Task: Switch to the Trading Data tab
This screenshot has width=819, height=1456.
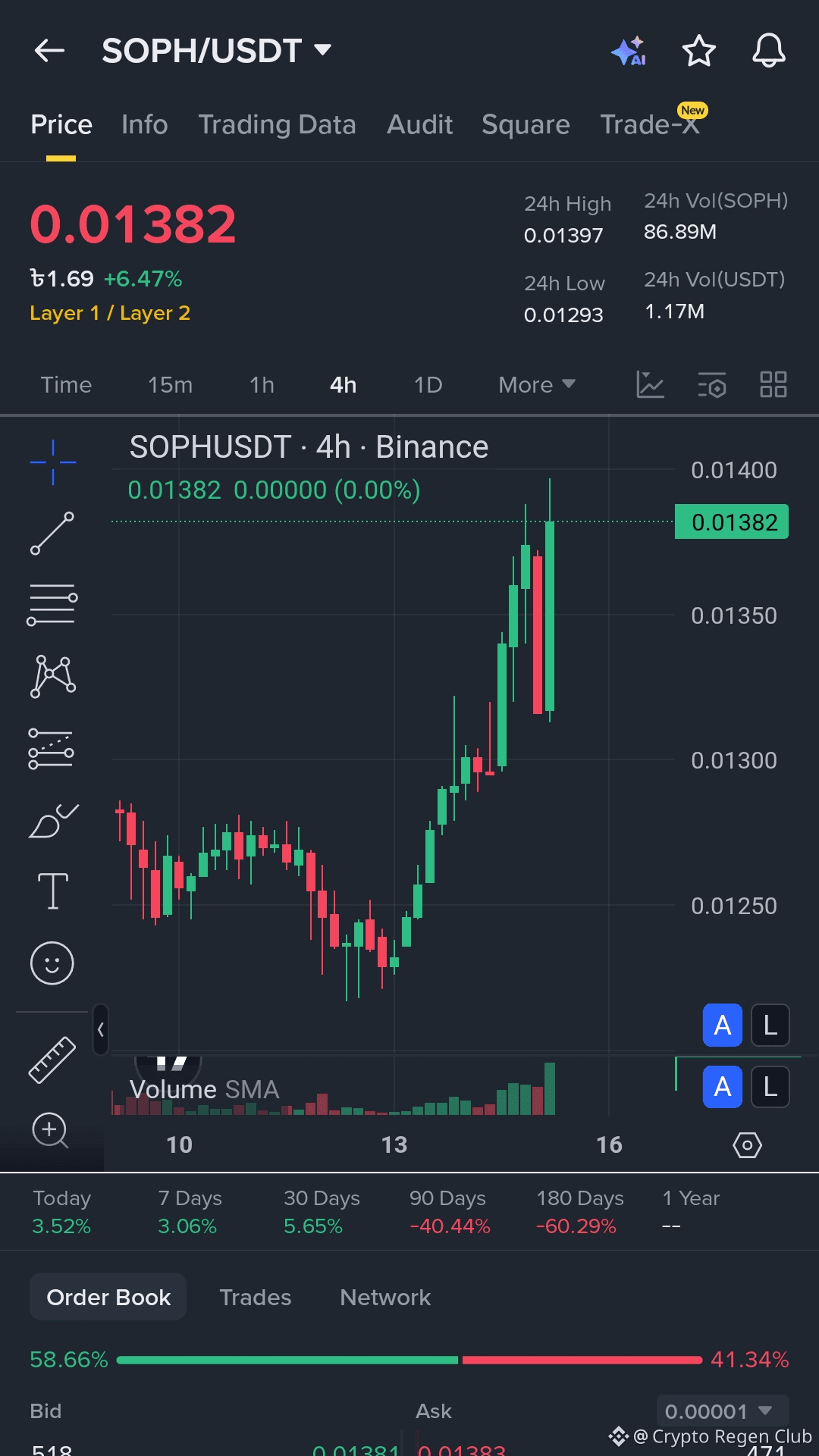Action: point(278,124)
